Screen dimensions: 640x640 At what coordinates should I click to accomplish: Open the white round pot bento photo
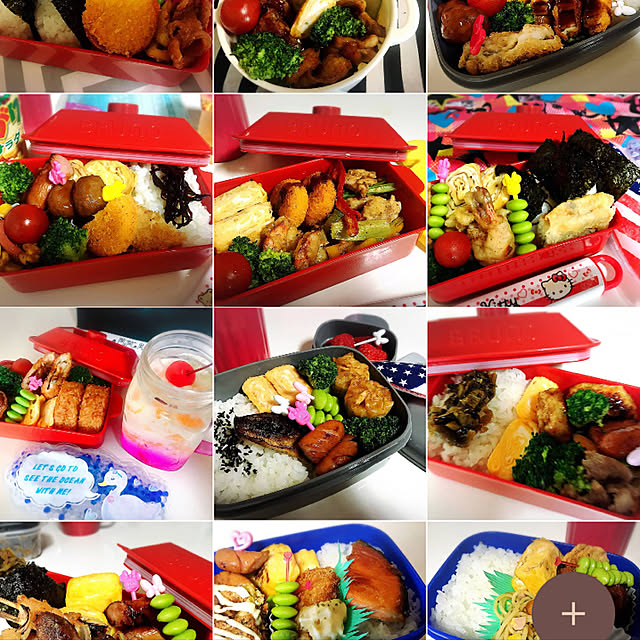319,42
